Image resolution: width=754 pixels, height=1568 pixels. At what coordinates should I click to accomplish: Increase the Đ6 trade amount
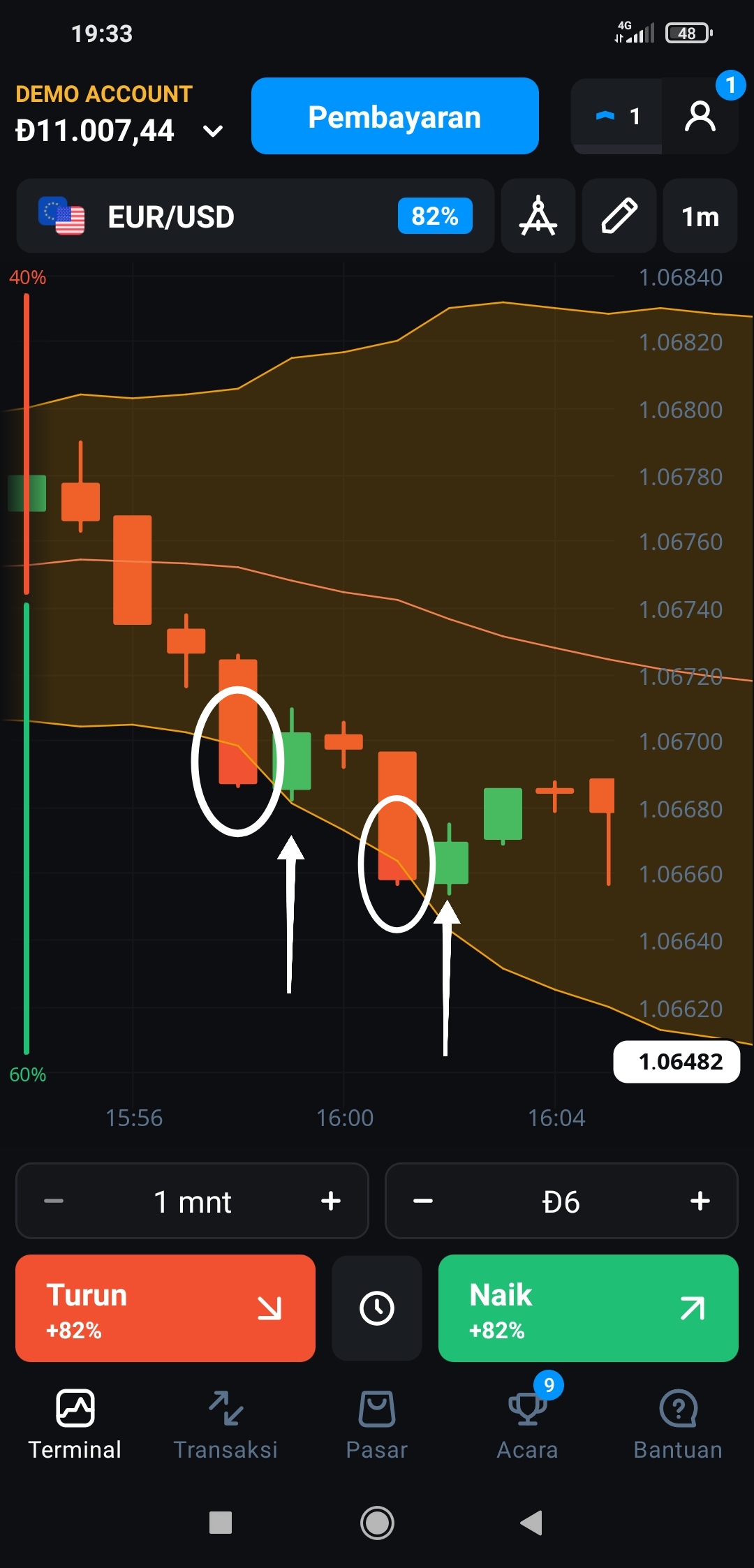[x=700, y=1201]
